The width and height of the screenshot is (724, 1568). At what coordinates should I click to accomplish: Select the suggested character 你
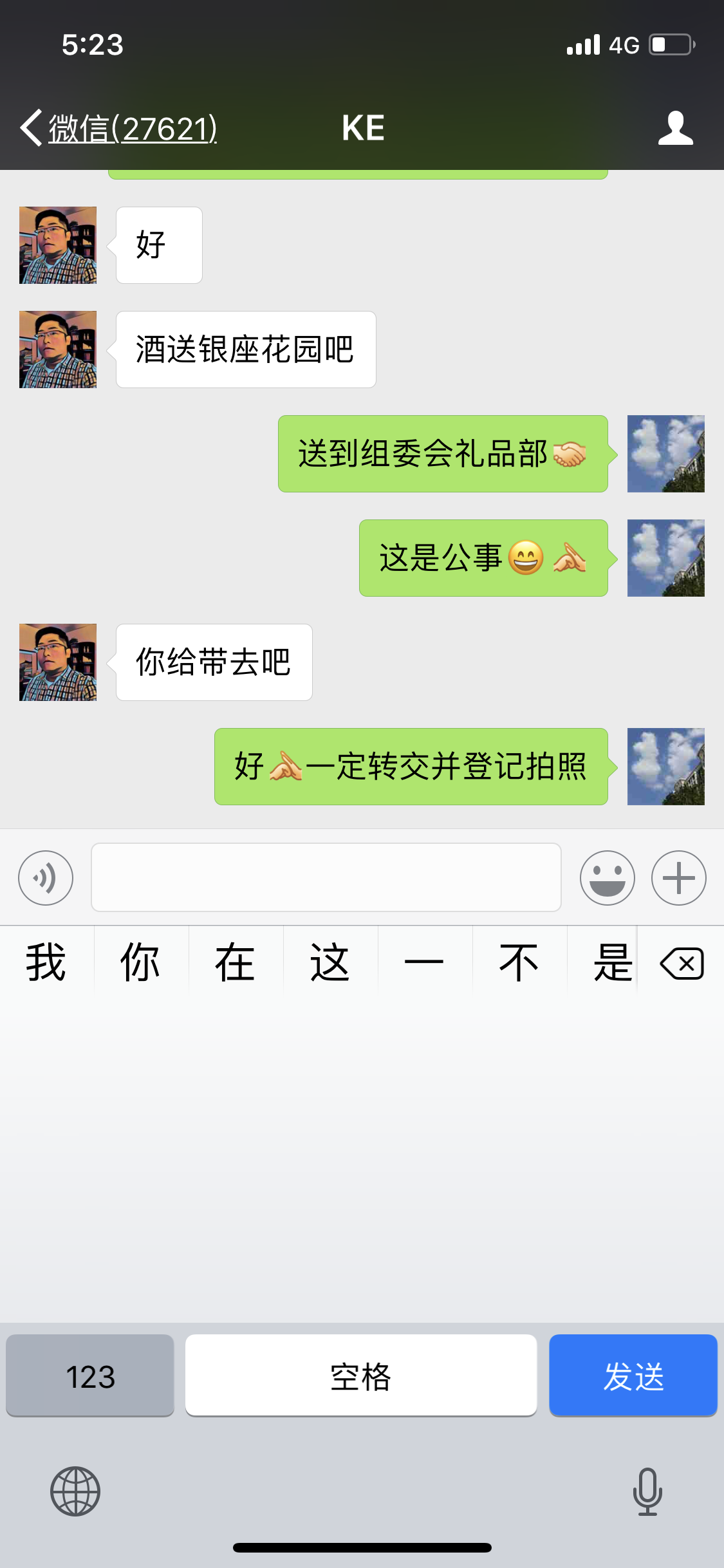140,964
